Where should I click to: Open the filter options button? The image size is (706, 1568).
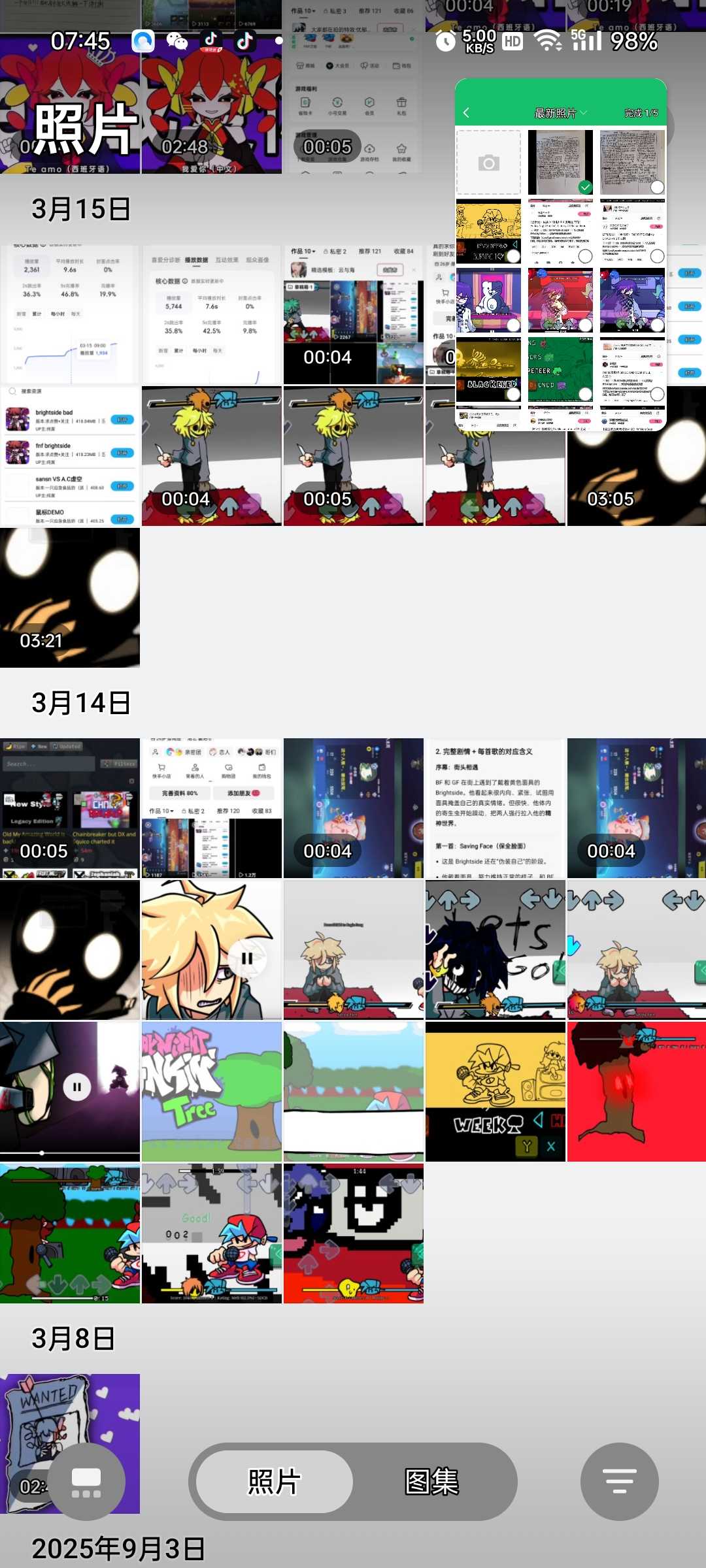coord(619,1482)
